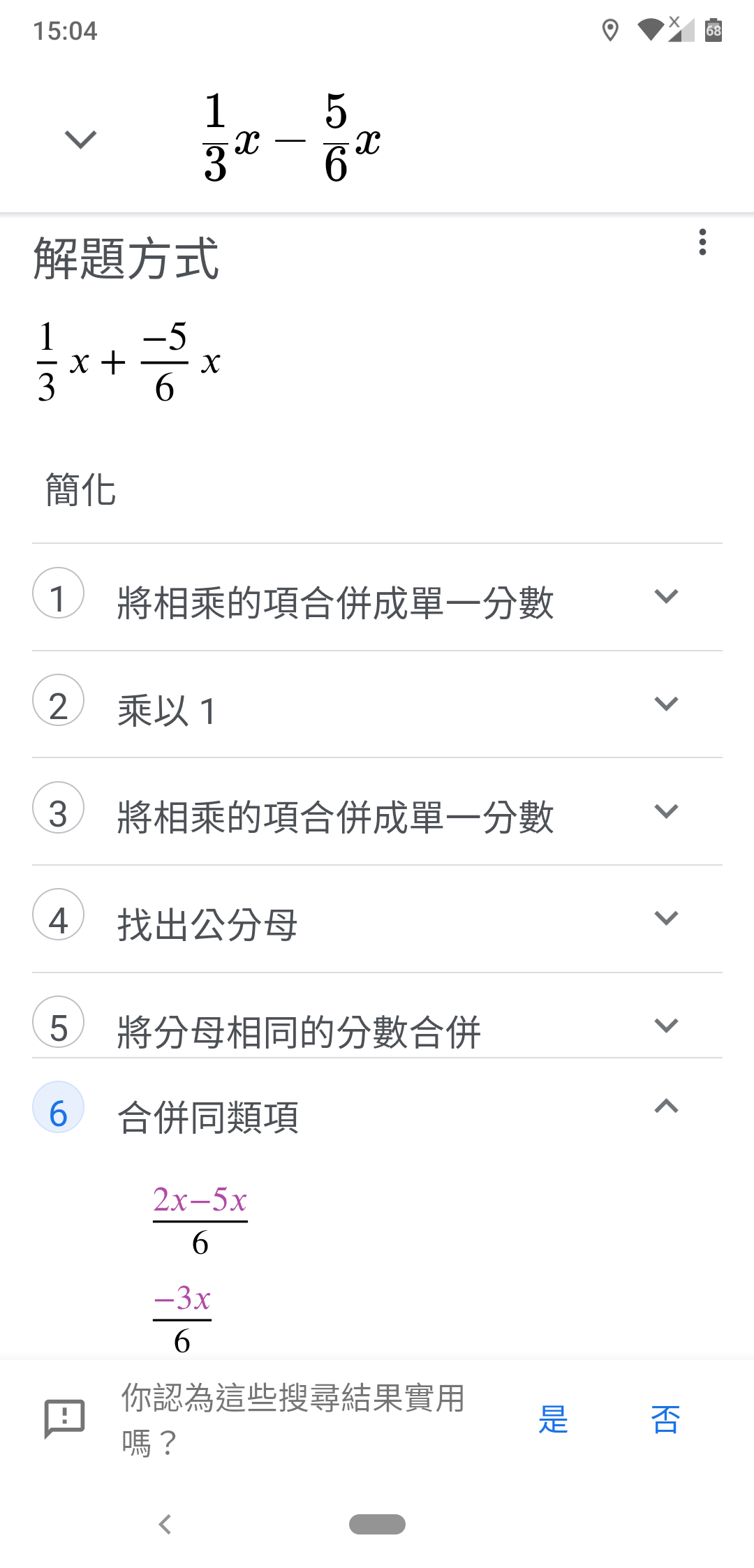The width and height of the screenshot is (754, 1568).
Task: Expand step 3 將相乘的項合併成單一分數
Action: [x=666, y=811]
